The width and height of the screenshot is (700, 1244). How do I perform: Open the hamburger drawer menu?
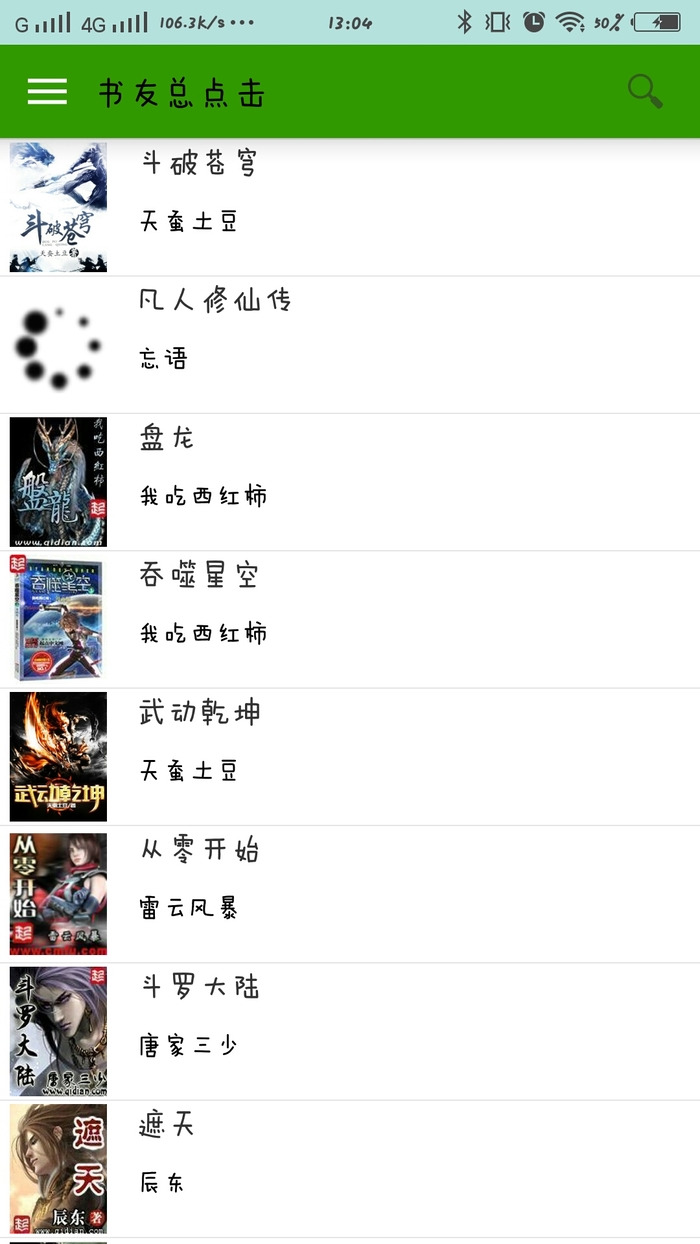click(47, 92)
